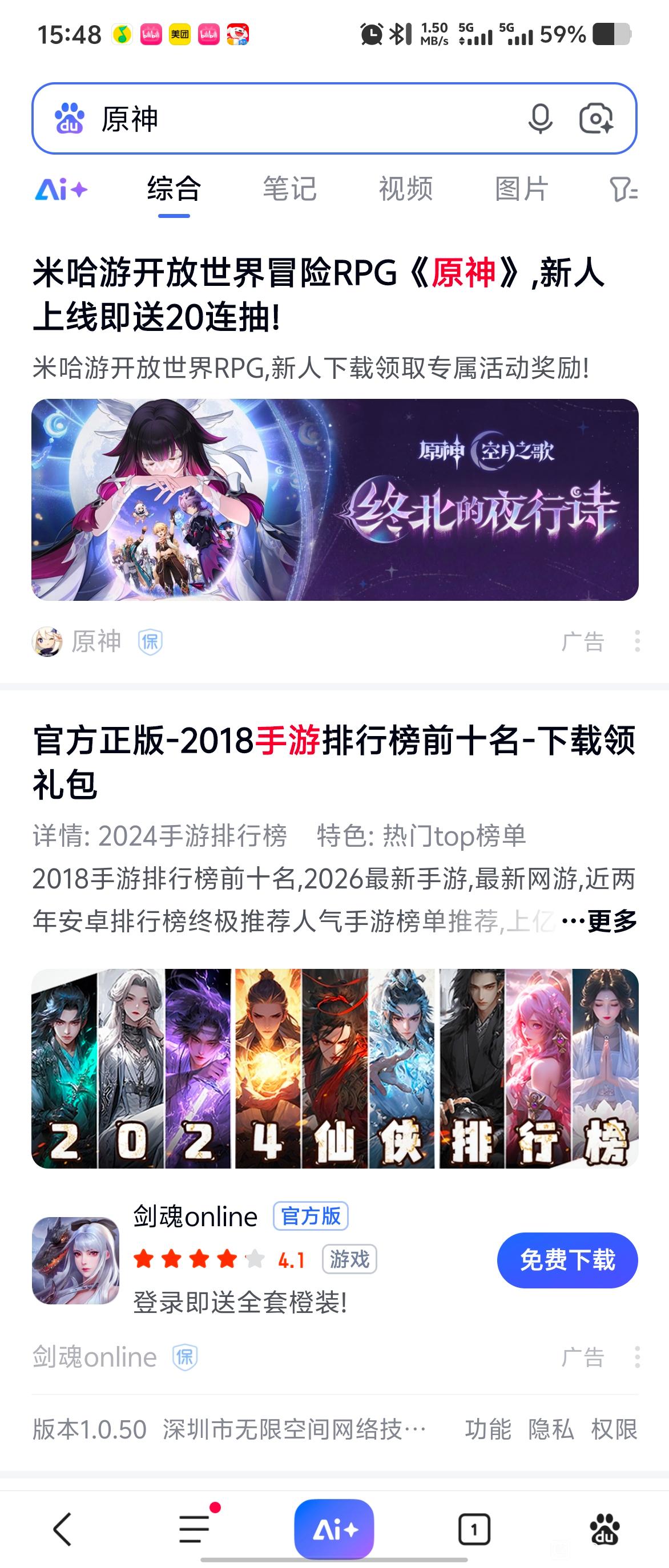This screenshot has height=1568, width=669.
Task: Open the 原神 米哈游开放世界冒险RPG result
Action: [x=317, y=294]
